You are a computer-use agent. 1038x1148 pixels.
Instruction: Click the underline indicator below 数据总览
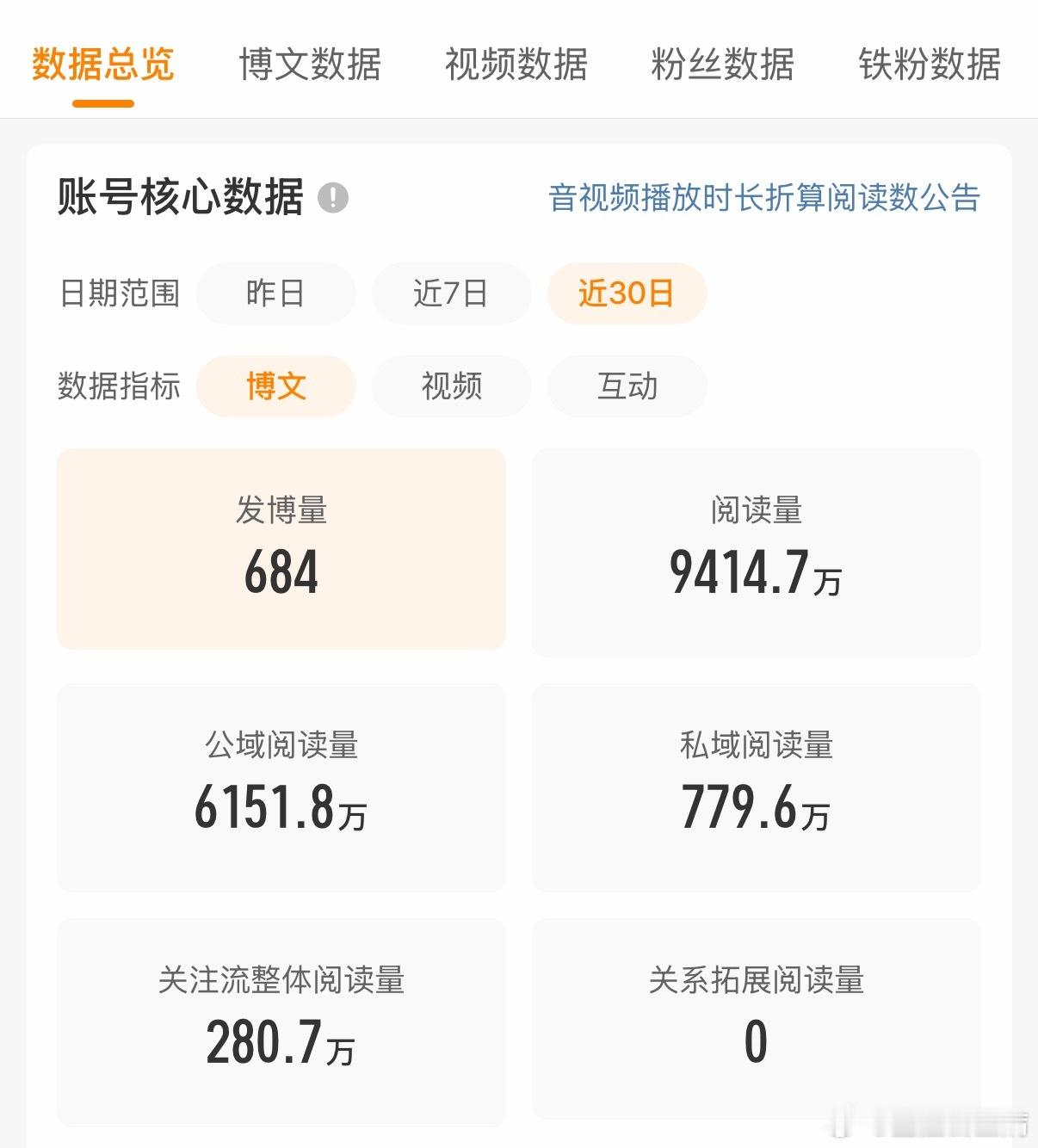[103, 104]
